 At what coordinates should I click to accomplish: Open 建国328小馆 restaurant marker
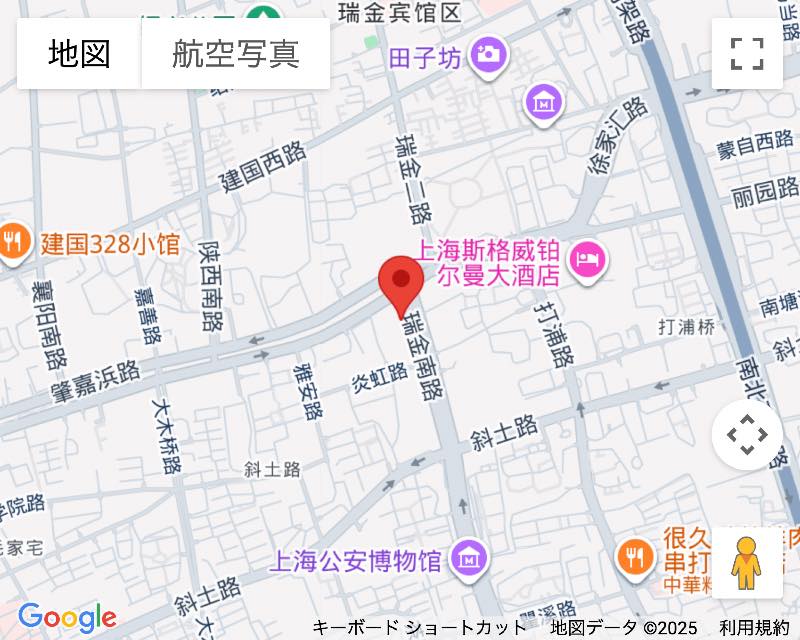[14, 243]
